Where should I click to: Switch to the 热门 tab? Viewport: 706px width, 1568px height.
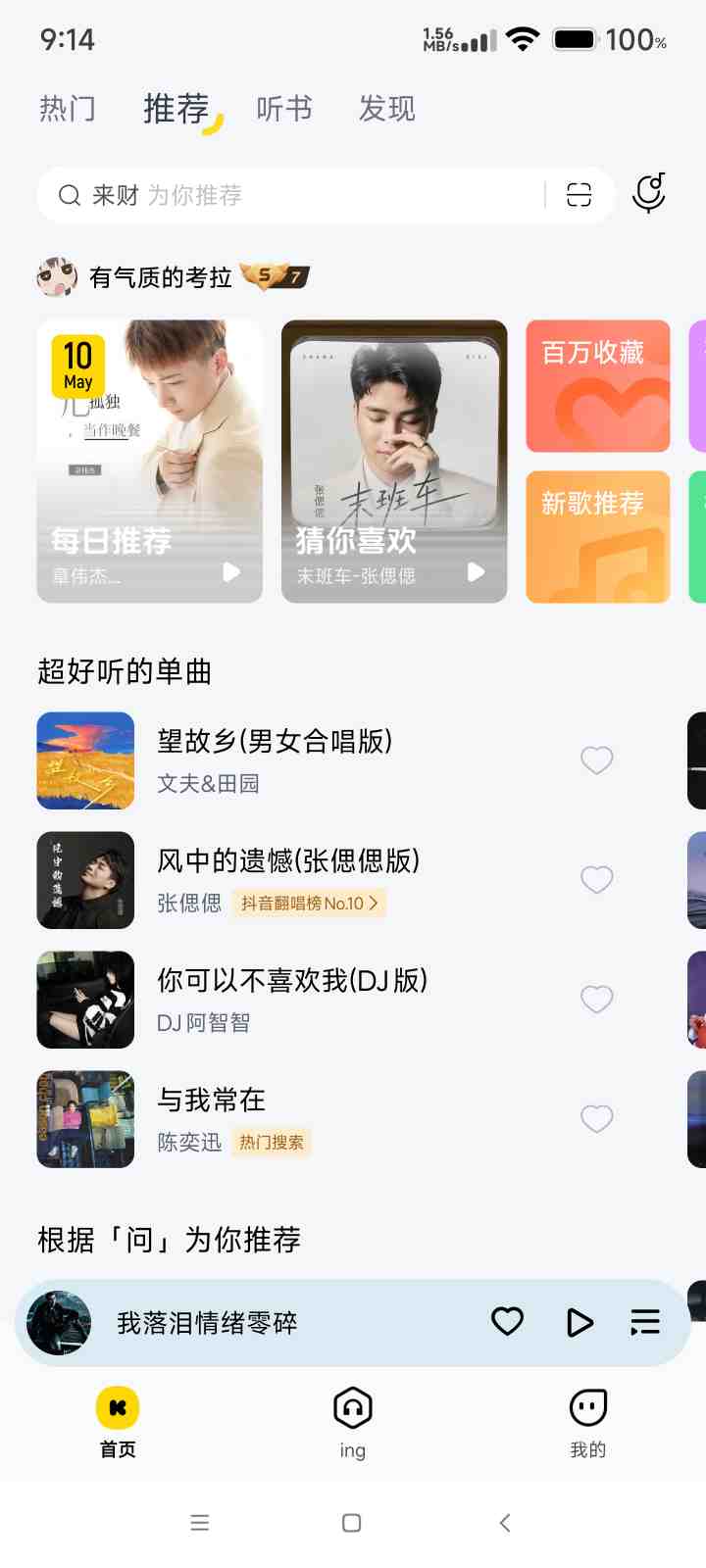67,109
